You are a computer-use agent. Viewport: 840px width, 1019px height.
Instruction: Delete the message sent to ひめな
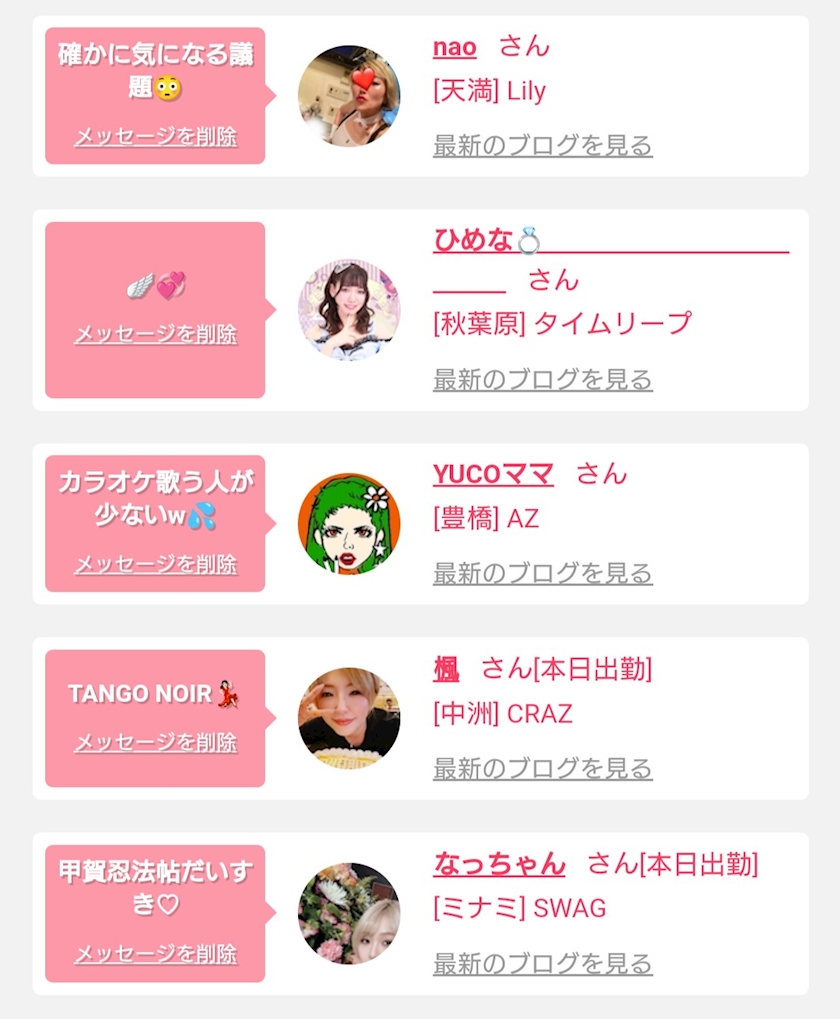pos(156,334)
